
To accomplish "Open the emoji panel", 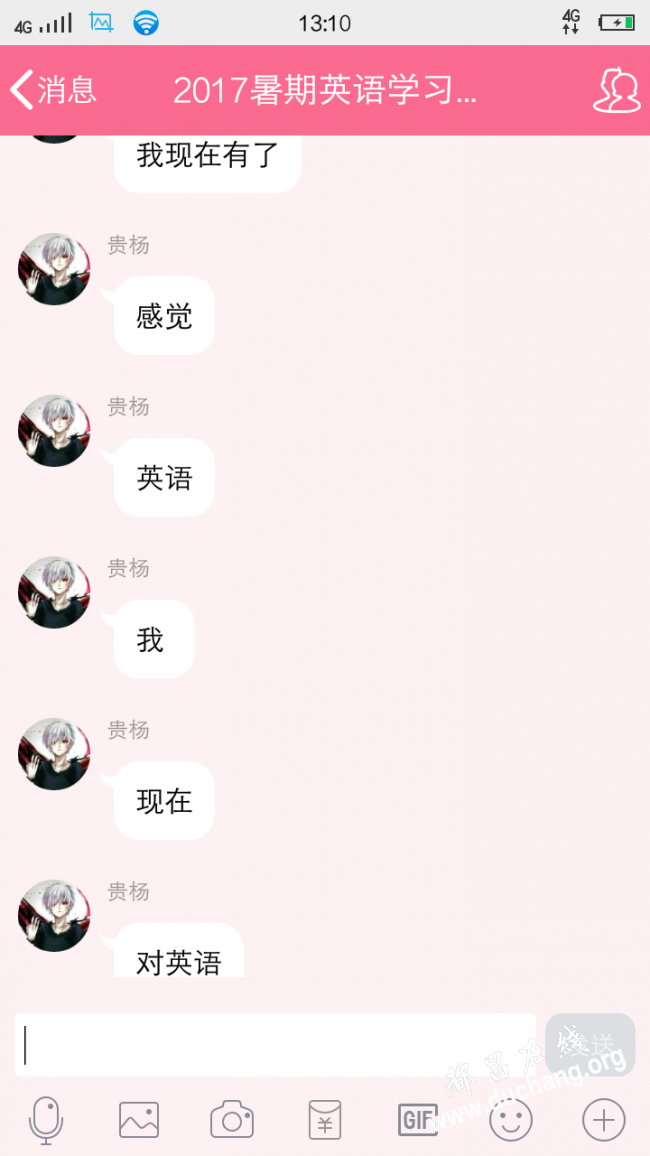I will pos(510,1120).
